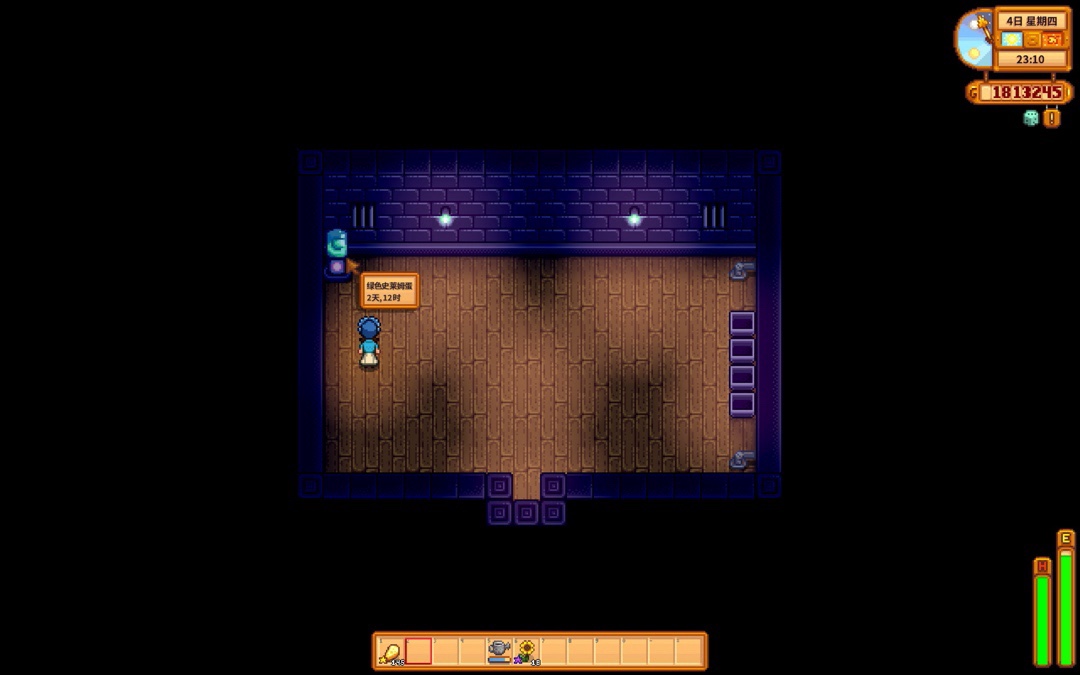1080x675 pixels.
Task: Tap the slime incubator with the green egg
Action: pyautogui.click(x=337, y=255)
